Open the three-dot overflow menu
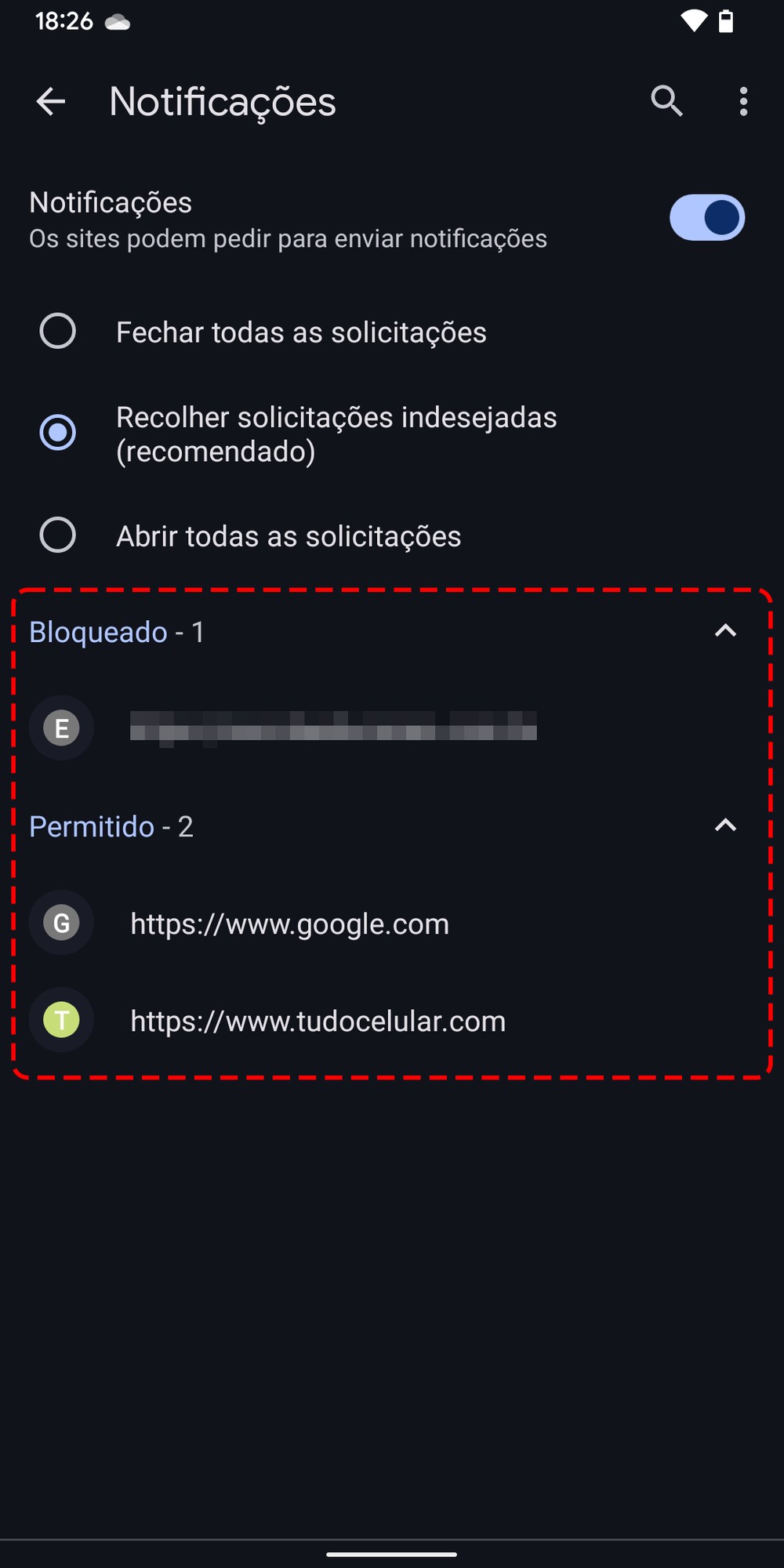This screenshot has height=1568, width=784. 743,102
